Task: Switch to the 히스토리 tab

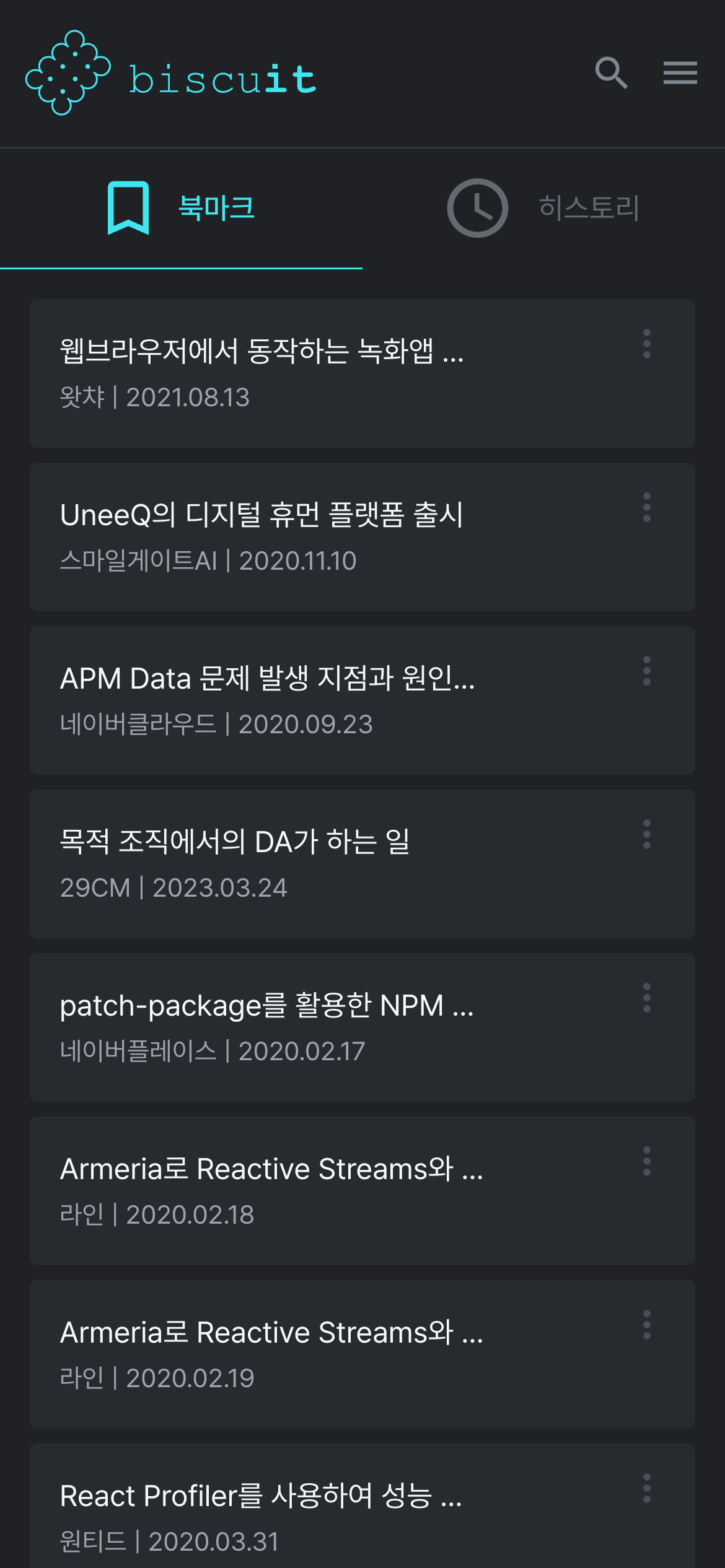Action: click(x=543, y=208)
